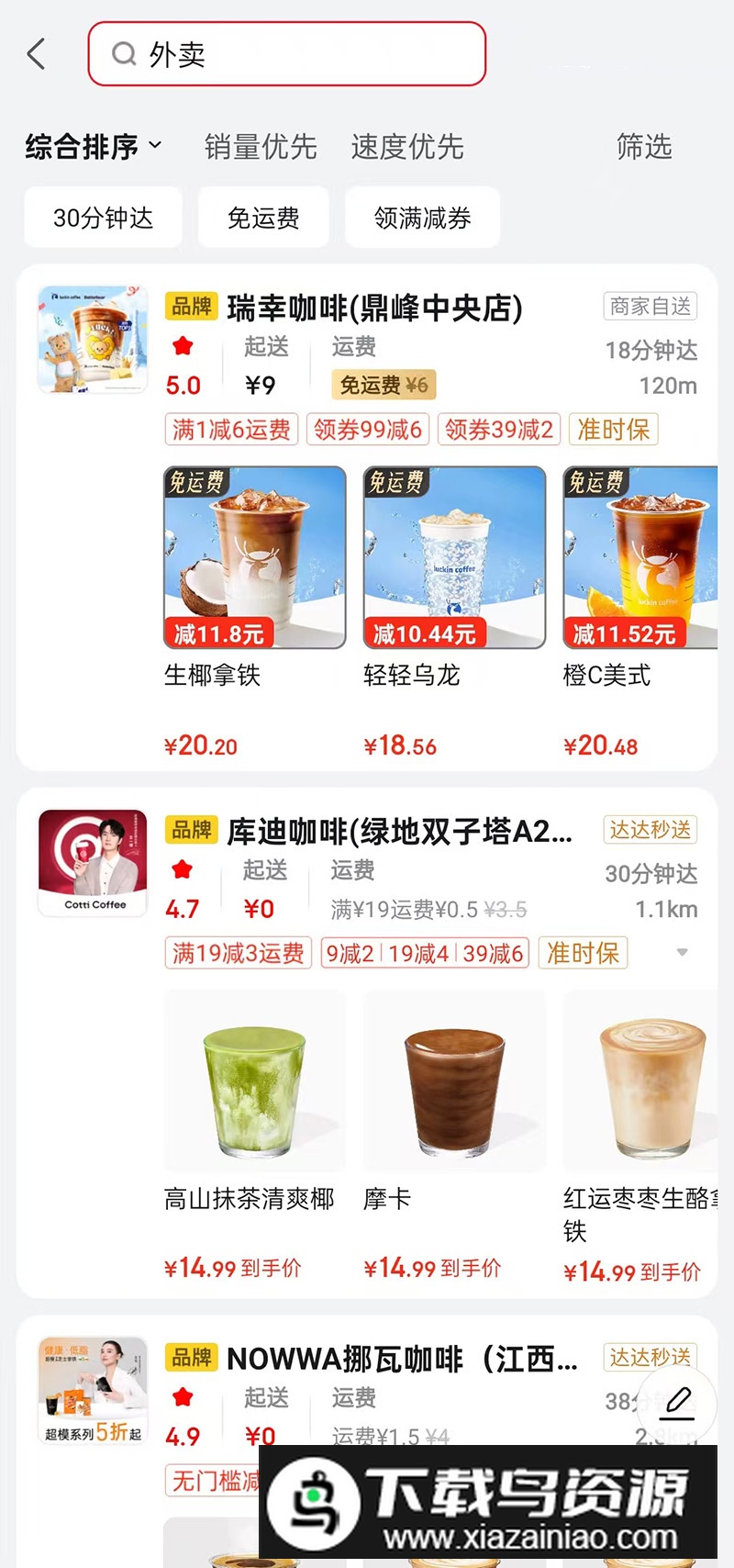Viewport: 734px width, 1568px height.
Task: Toggle the 领满减券 filter chip
Action: pos(422,218)
